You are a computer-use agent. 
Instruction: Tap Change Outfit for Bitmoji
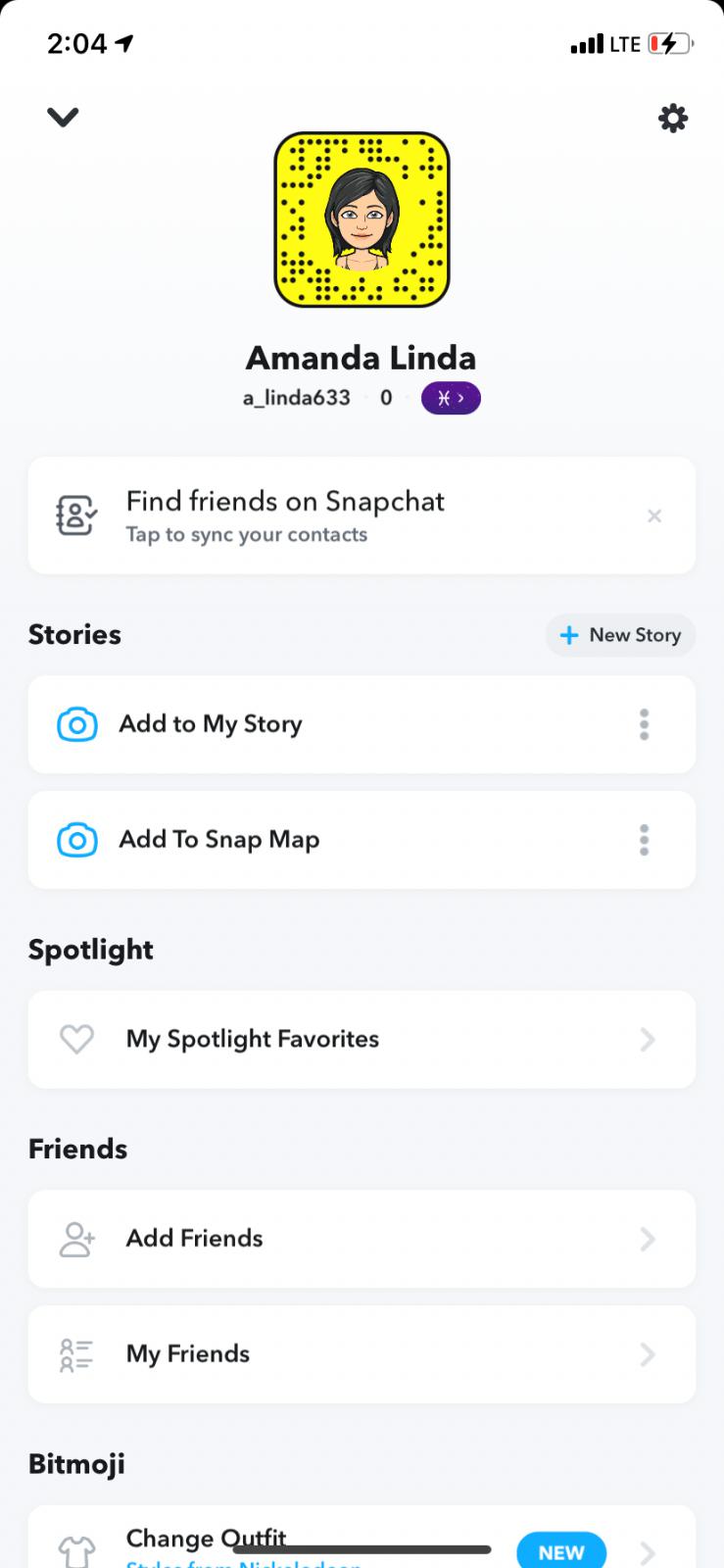coord(207,1539)
